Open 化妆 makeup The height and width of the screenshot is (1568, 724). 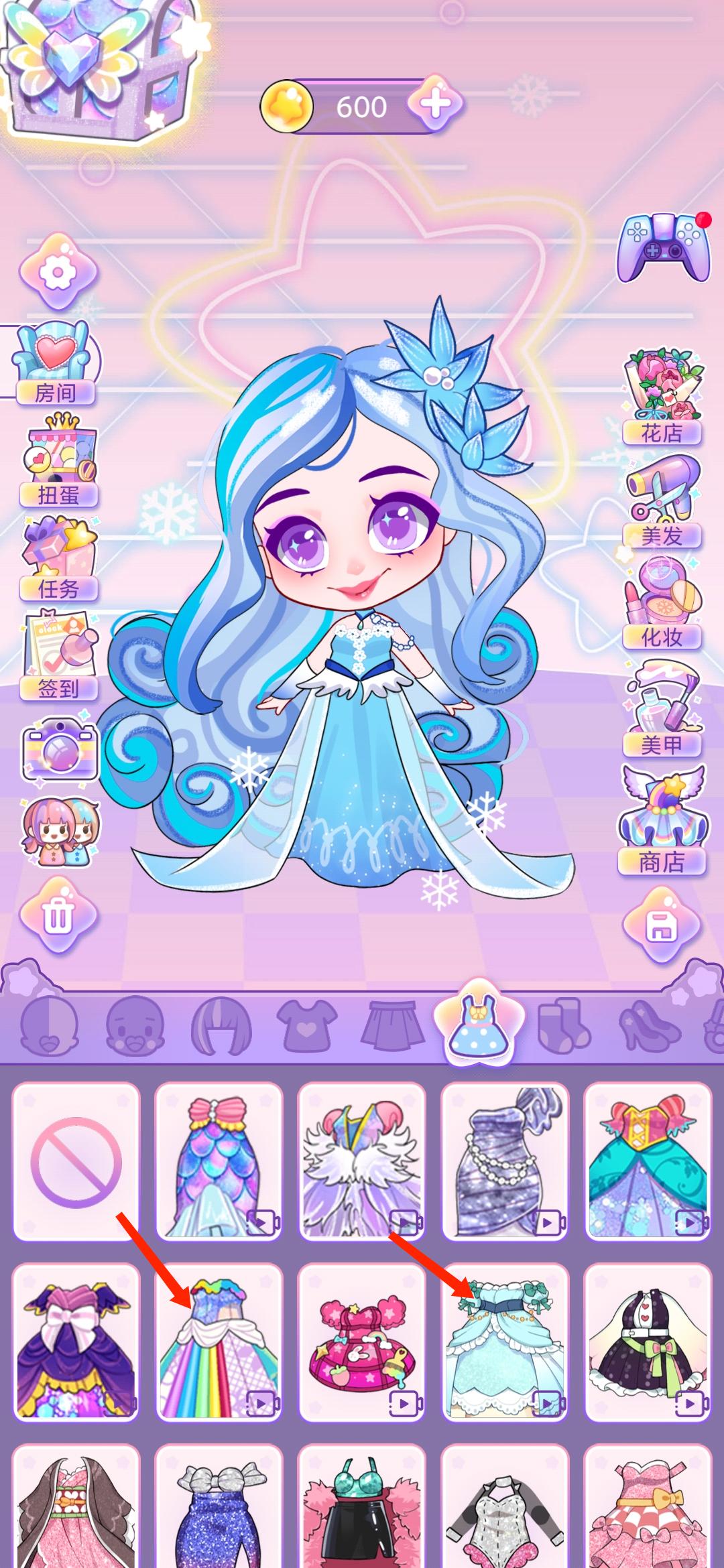click(x=662, y=603)
